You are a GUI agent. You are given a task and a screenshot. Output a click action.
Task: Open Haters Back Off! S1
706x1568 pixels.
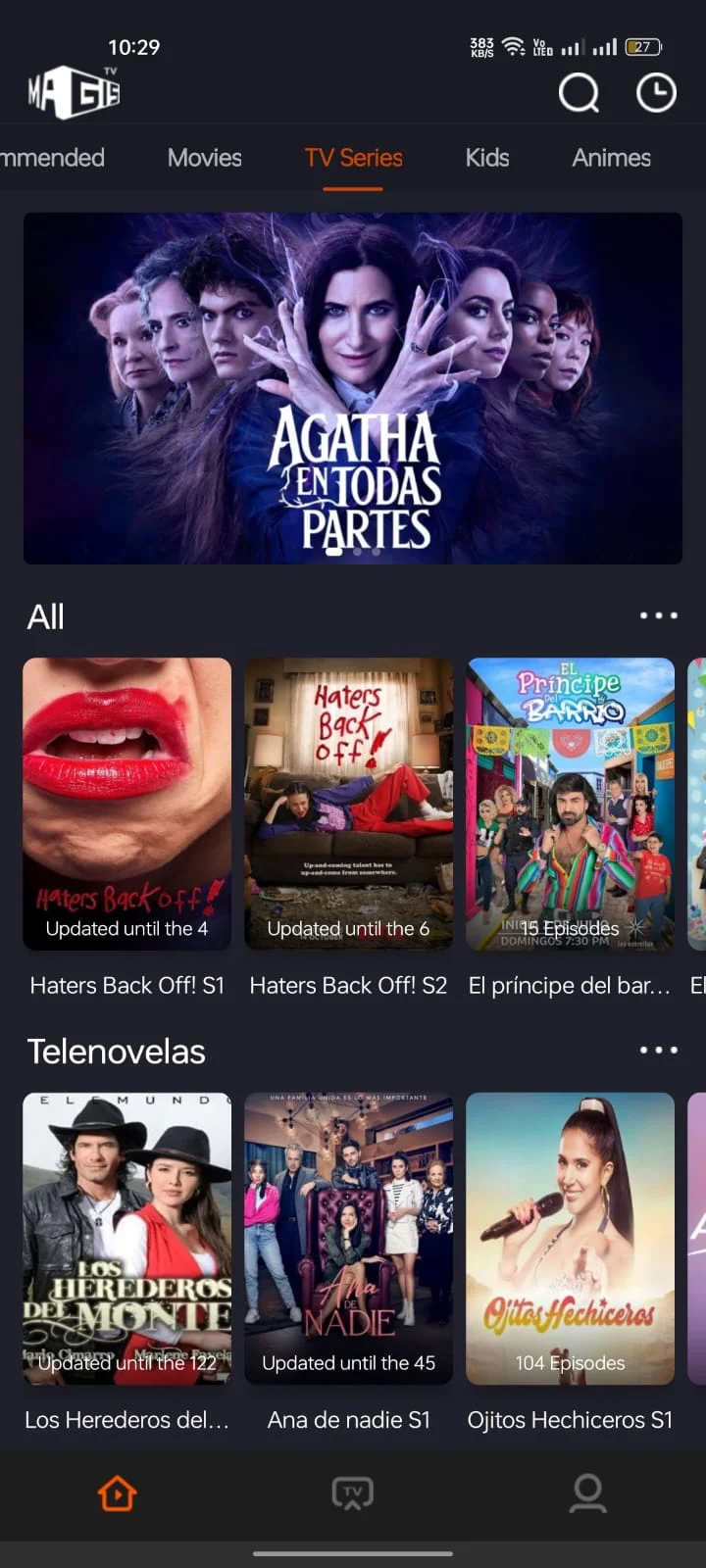pos(127,804)
